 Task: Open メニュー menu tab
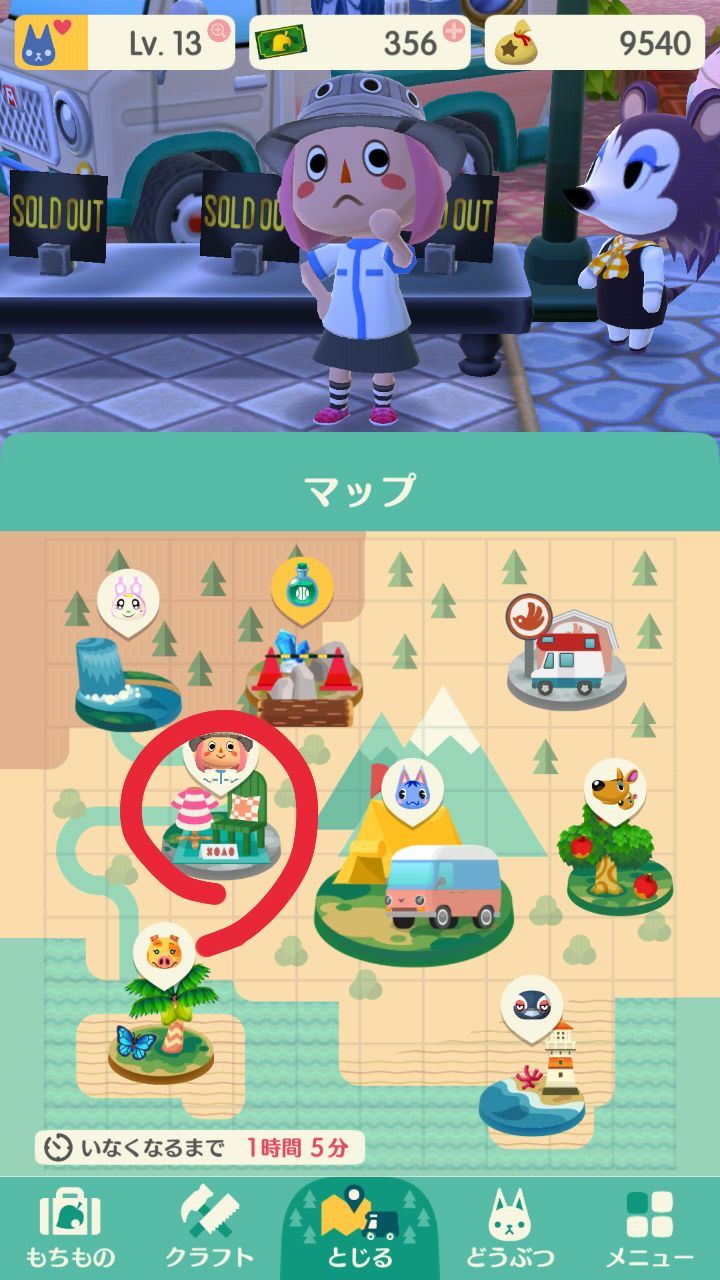[650, 1228]
